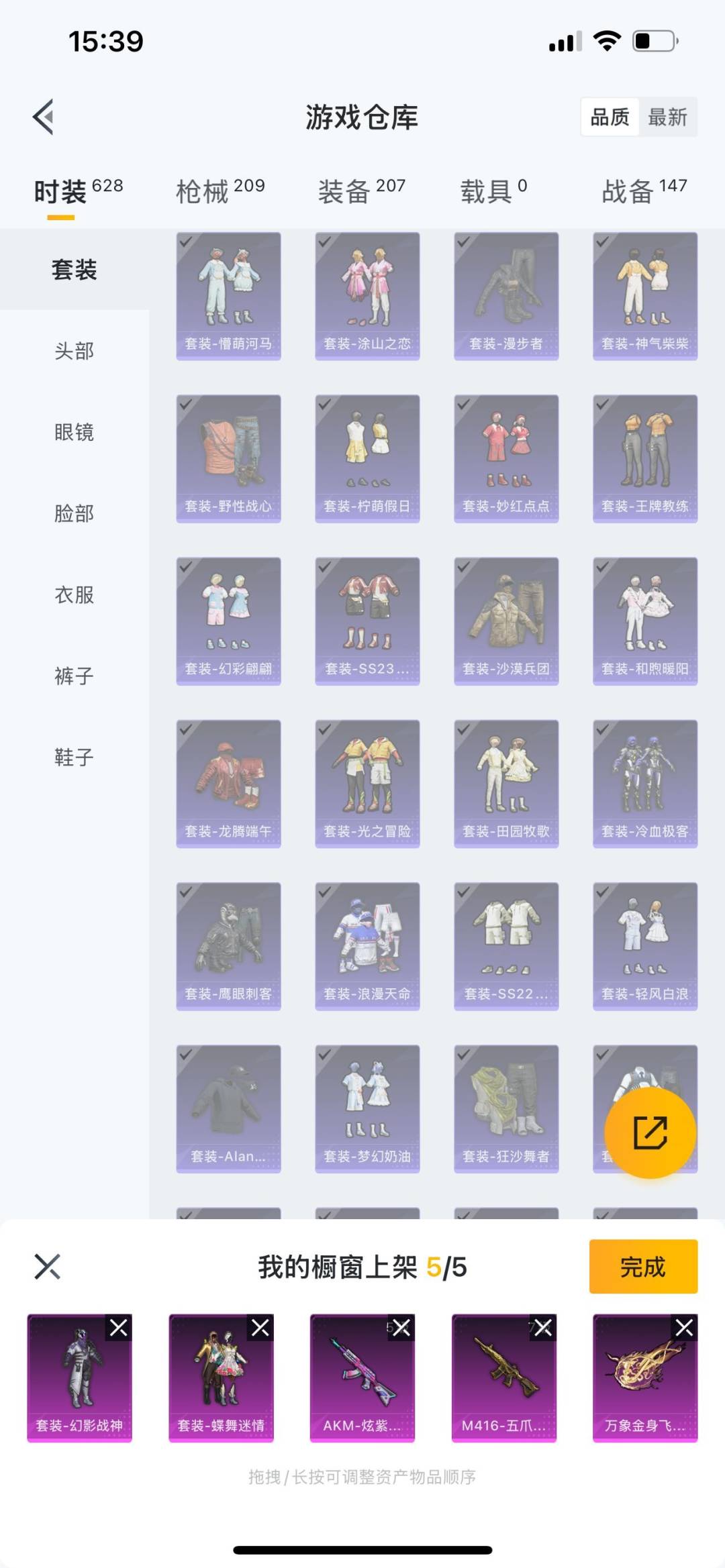Remove 套装-幻影战神 from showcase

pyautogui.click(x=119, y=1328)
